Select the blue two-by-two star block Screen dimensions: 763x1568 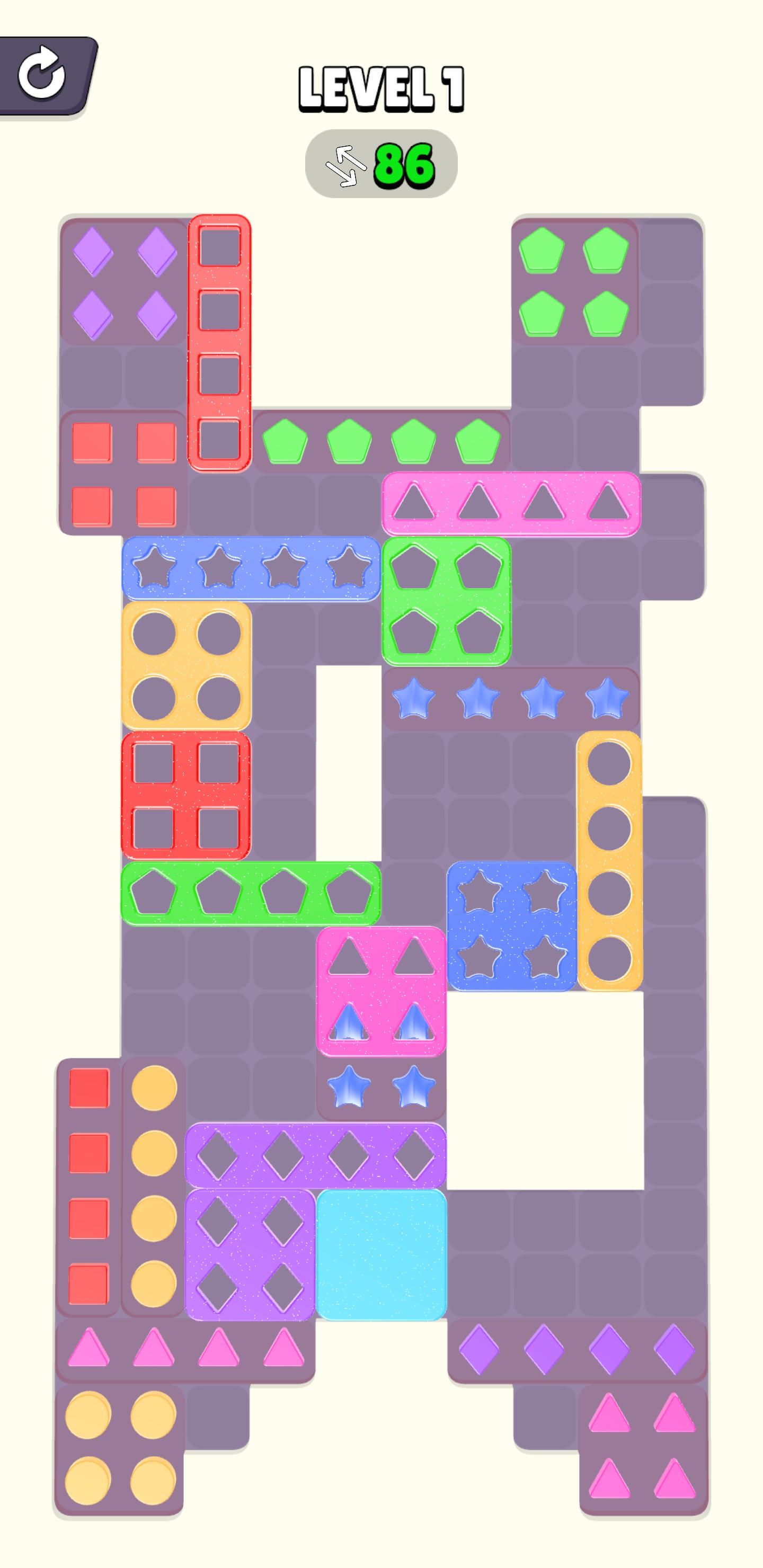511,925
